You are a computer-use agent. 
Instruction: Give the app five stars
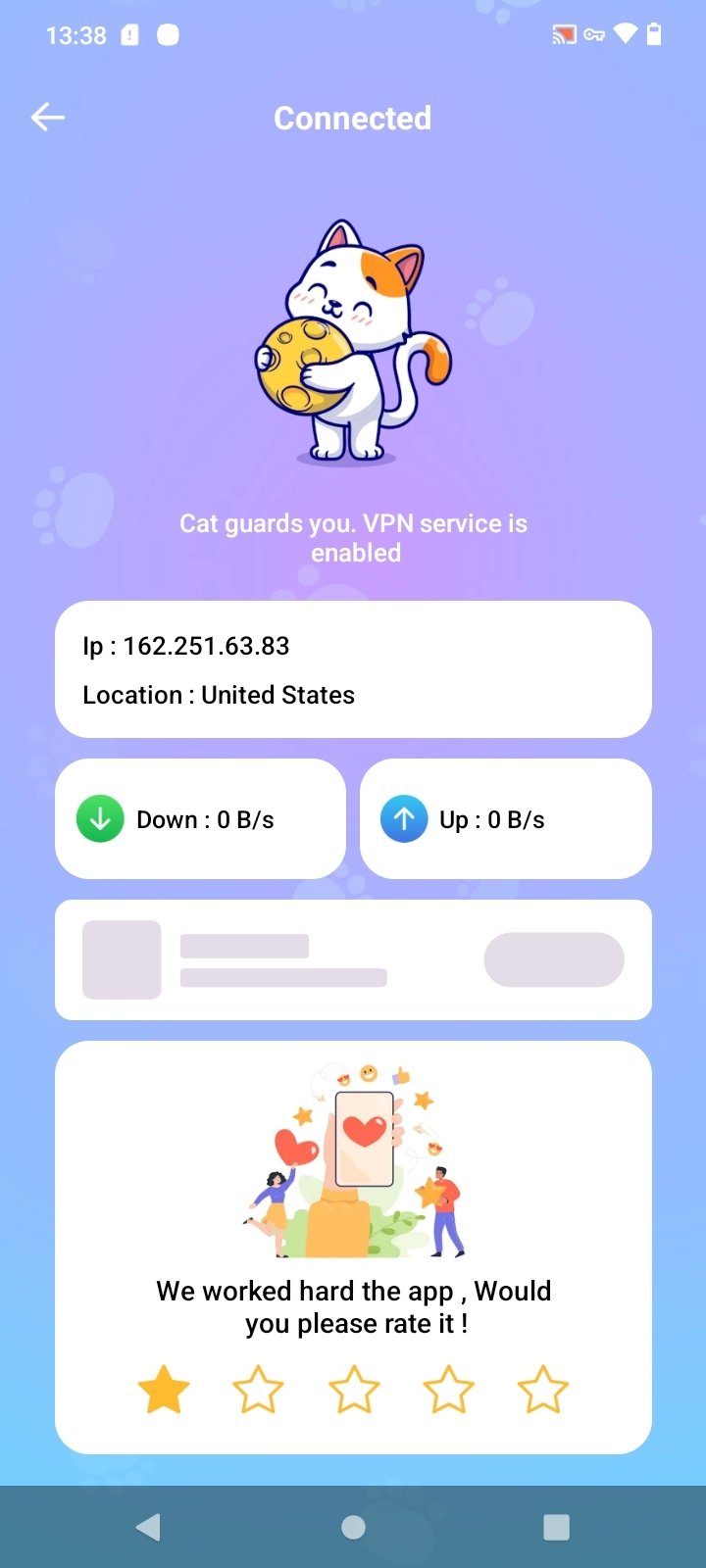point(542,1390)
